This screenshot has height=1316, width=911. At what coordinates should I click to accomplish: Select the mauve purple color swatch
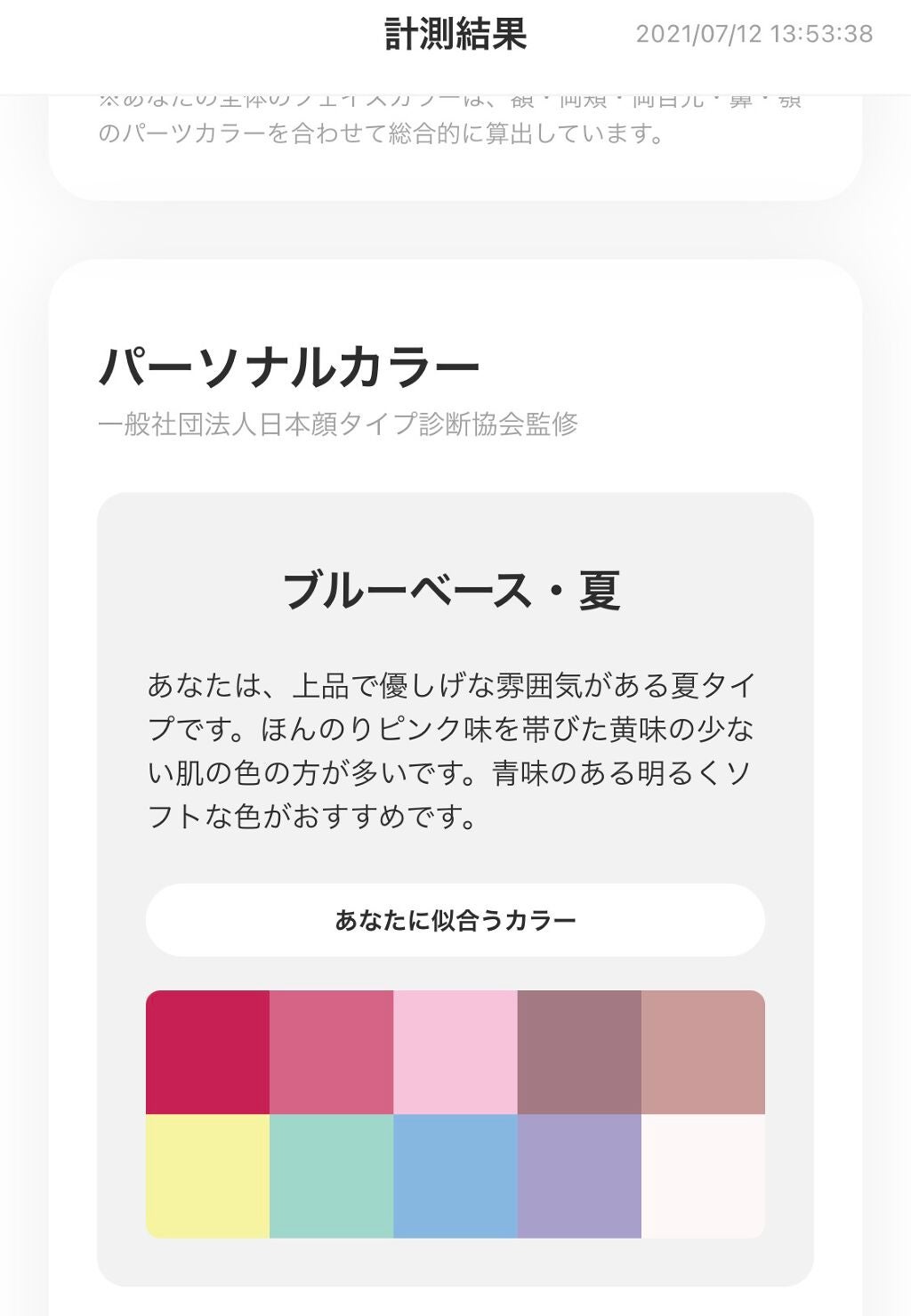pyautogui.click(x=578, y=1050)
